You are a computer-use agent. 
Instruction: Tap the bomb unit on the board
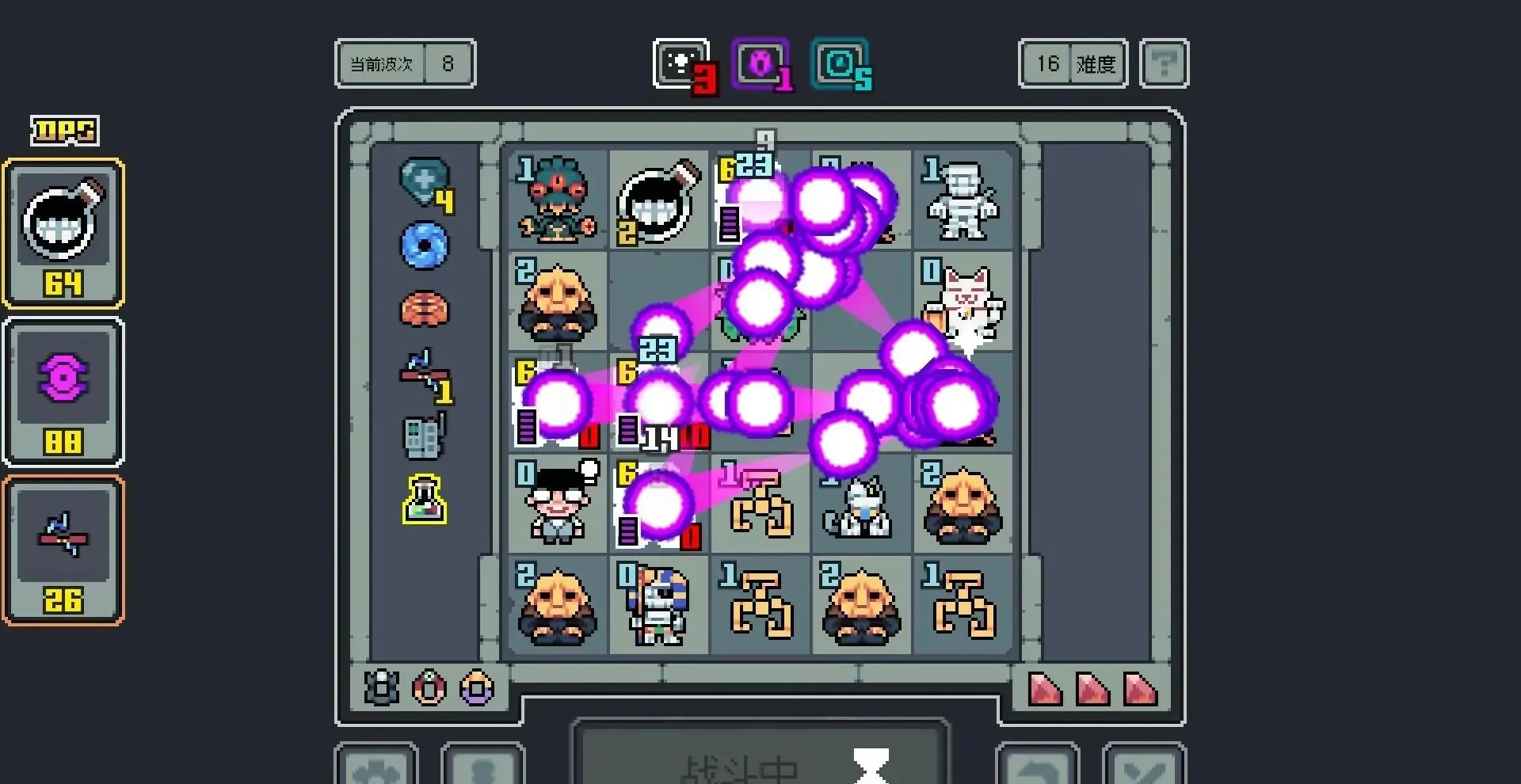pos(658,201)
